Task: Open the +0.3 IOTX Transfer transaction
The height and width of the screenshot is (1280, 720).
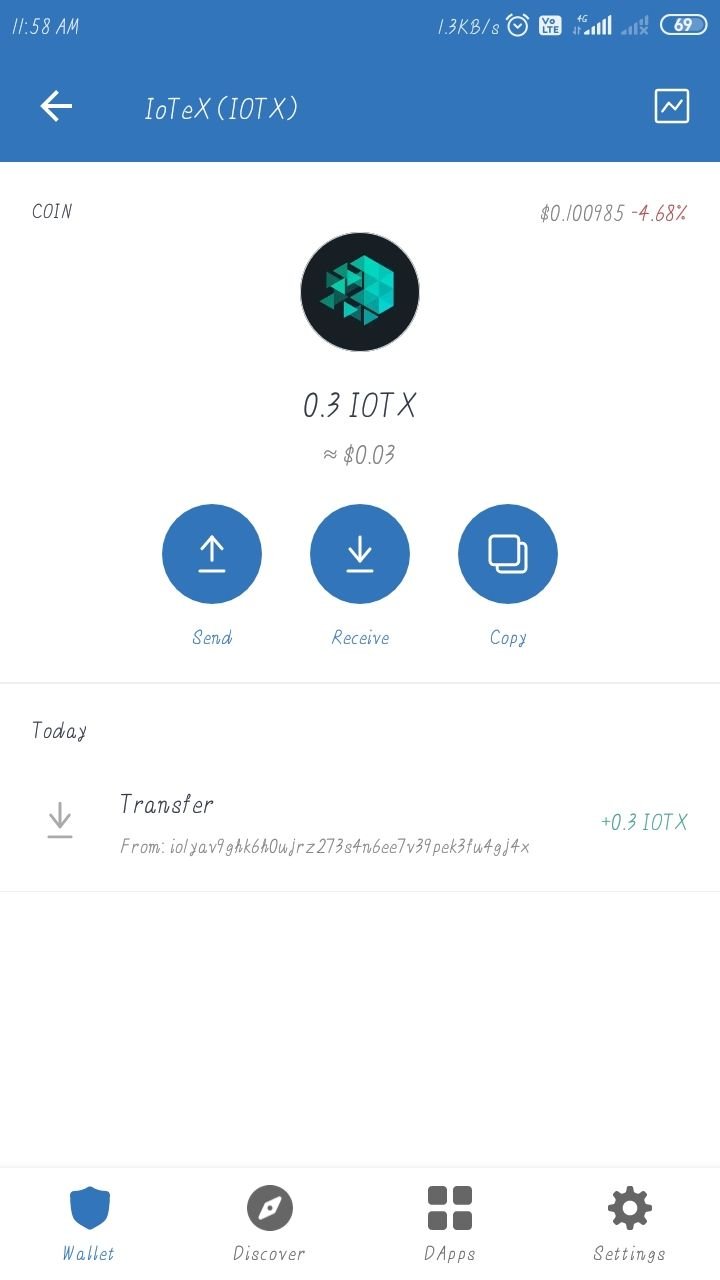Action: click(x=360, y=823)
